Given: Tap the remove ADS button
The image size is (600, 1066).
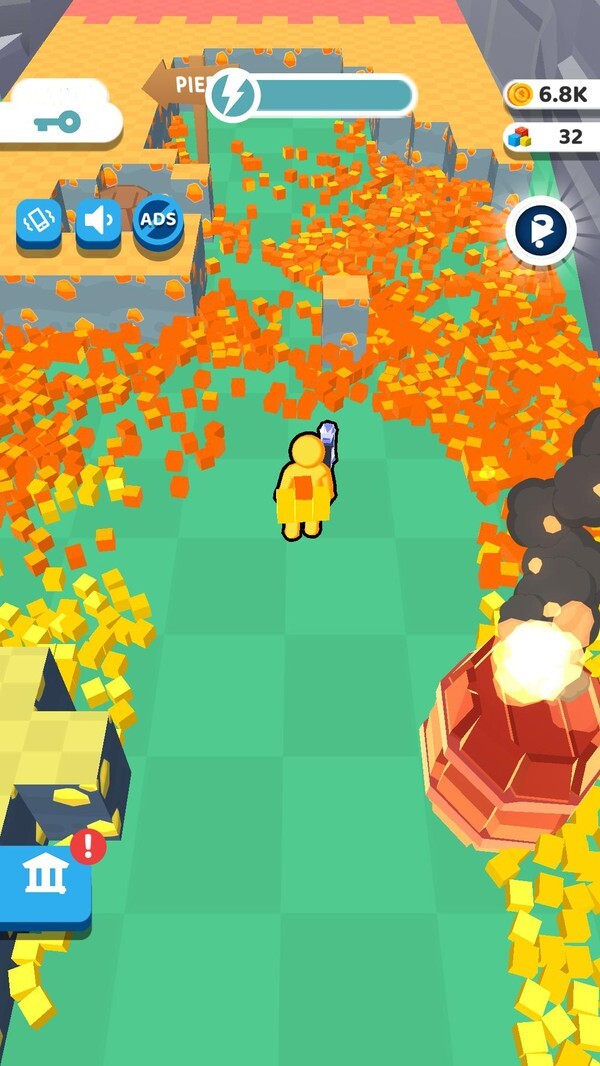Looking at the screenshot, I should pyautogui.click(x=158, y=222).
